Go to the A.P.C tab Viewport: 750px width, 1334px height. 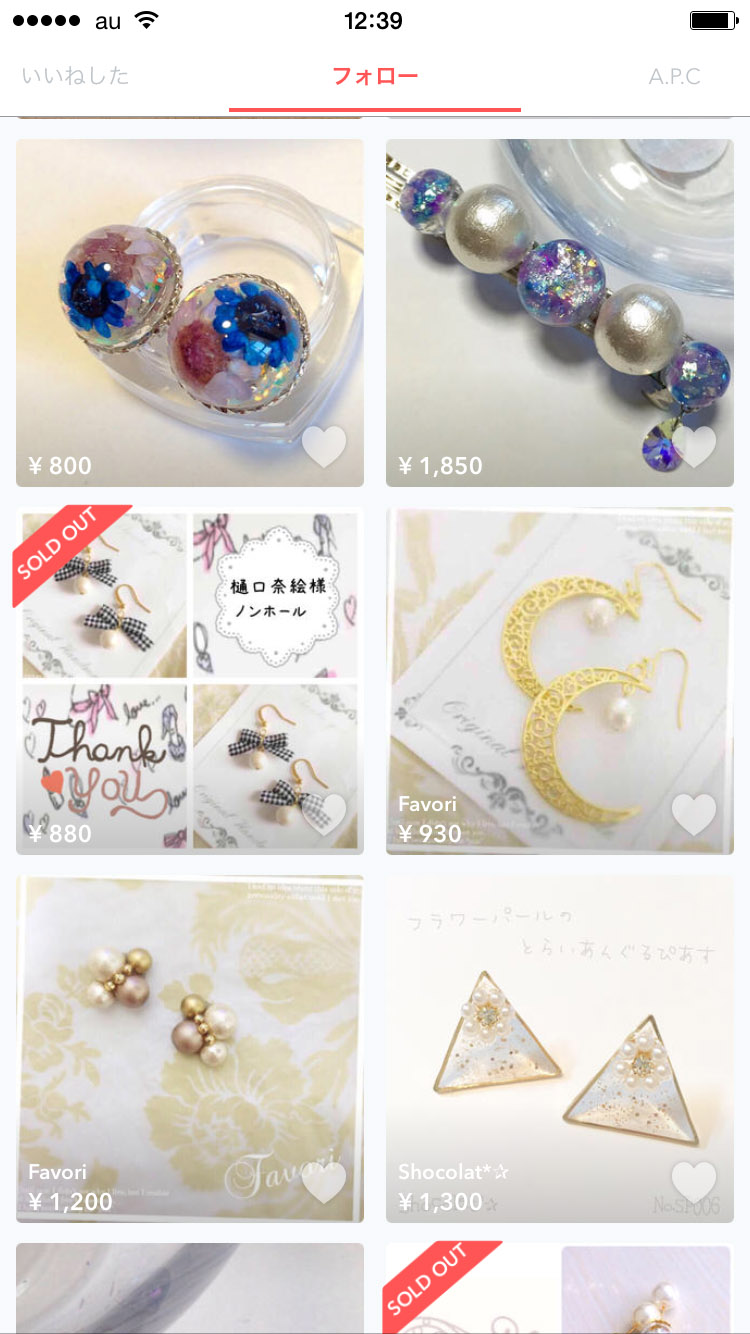coord(674,76)
